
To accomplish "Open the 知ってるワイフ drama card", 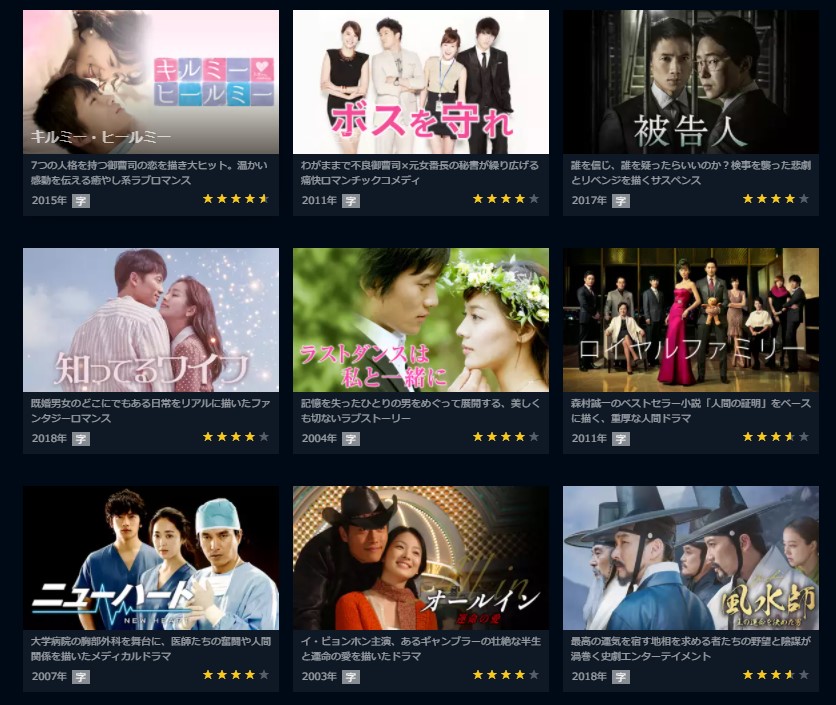I will pos(151,320).
